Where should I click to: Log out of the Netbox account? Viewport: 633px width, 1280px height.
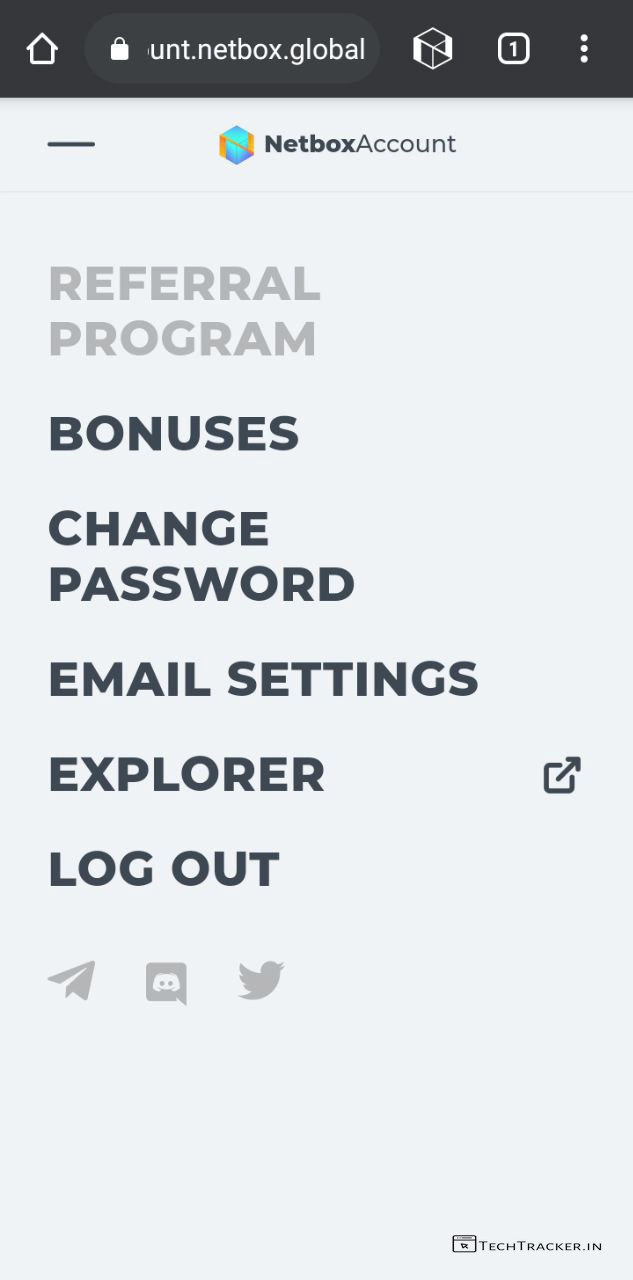coord(164,868)
